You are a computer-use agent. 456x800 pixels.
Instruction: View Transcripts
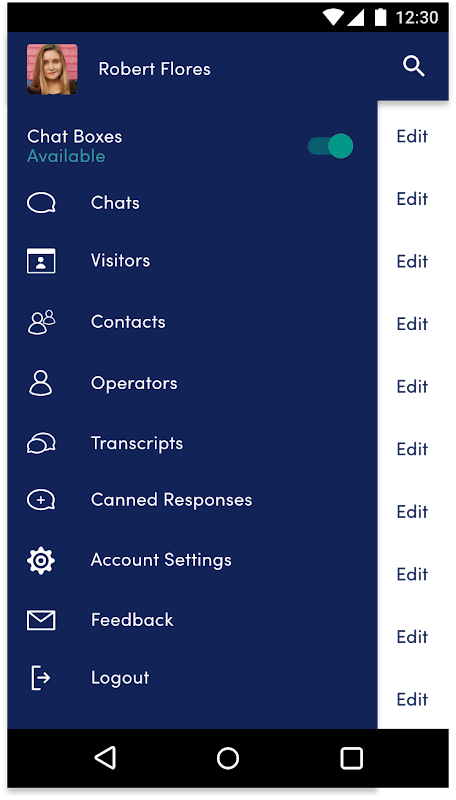(192, 443)
